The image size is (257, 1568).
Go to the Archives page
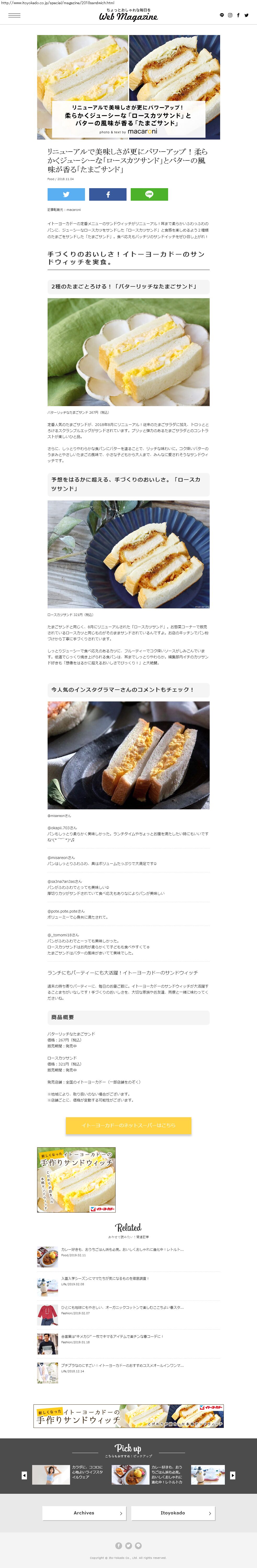[x=84, y=1513]
